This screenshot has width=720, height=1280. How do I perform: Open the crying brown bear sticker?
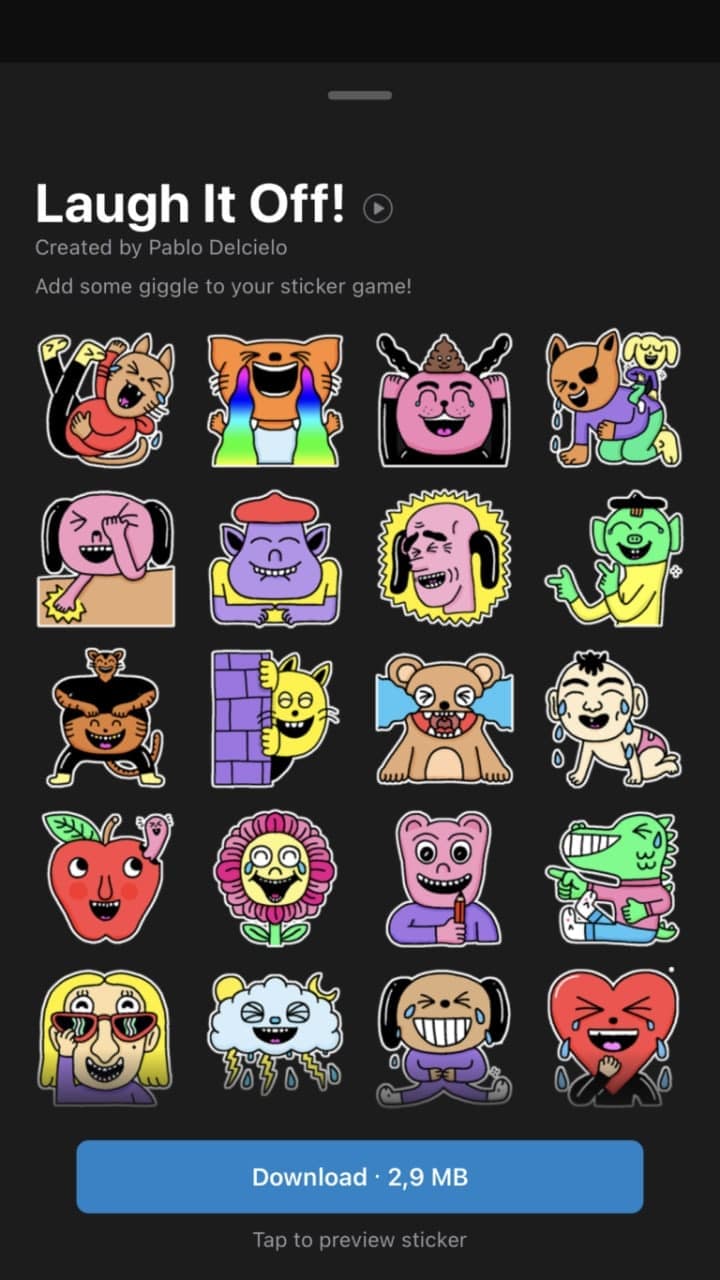point(445,718)
